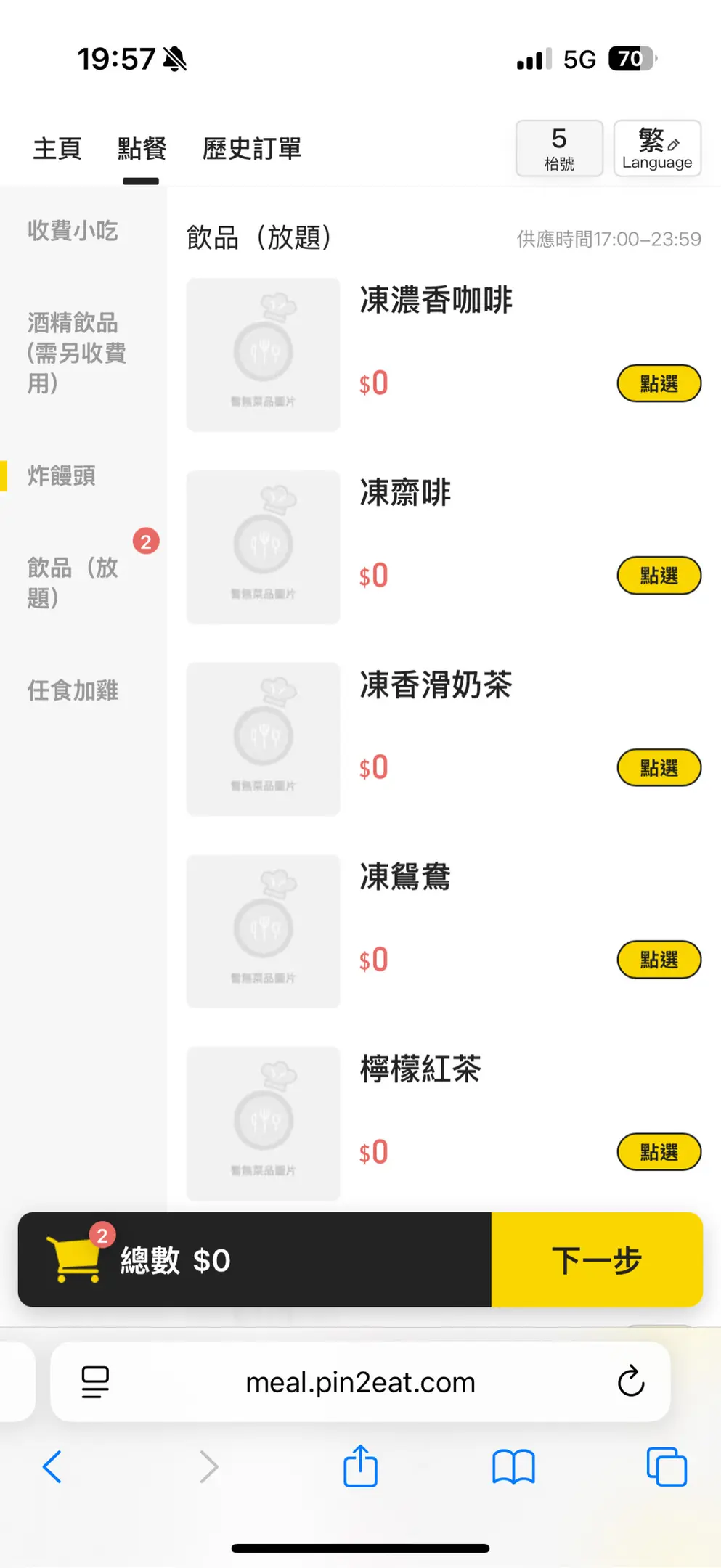Open the 任食加雞 category
Image resolution: width=721 pixels, height=1568 pixels.
[x=73, y=690]
